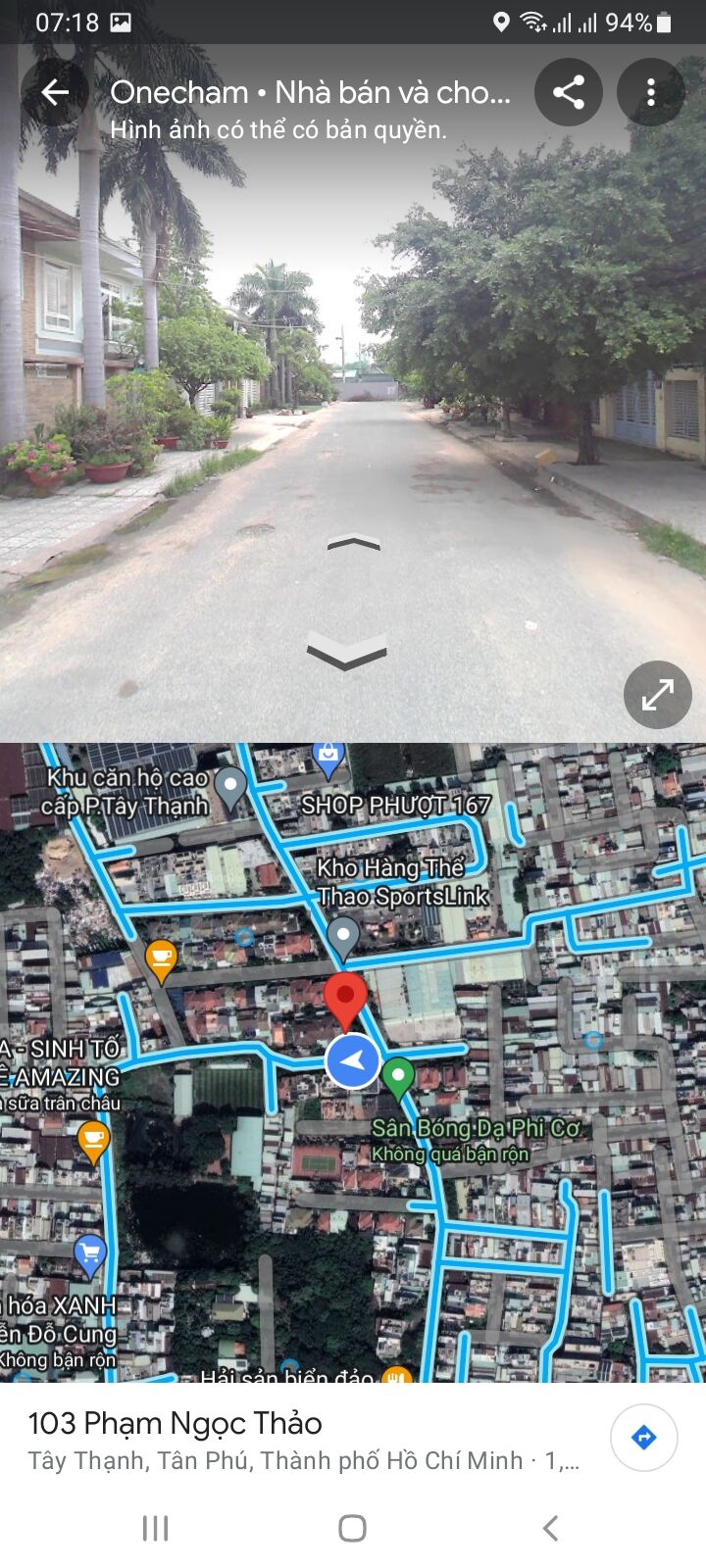Tap the Sân Bóng Dạ Phi Cơ marker
The image size is (706, 1568).
(397, 1076)
